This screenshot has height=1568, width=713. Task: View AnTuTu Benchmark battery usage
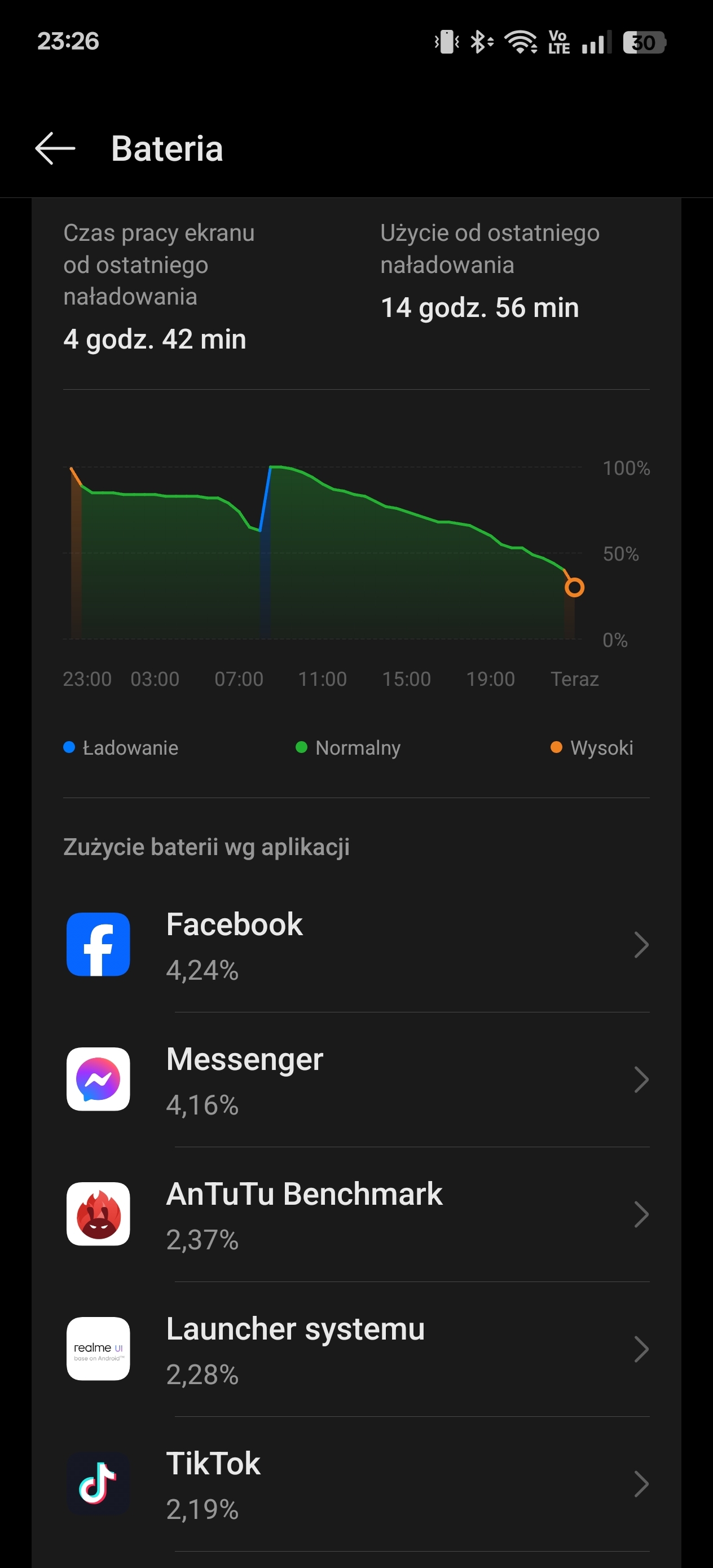[x=356, y=1214]
